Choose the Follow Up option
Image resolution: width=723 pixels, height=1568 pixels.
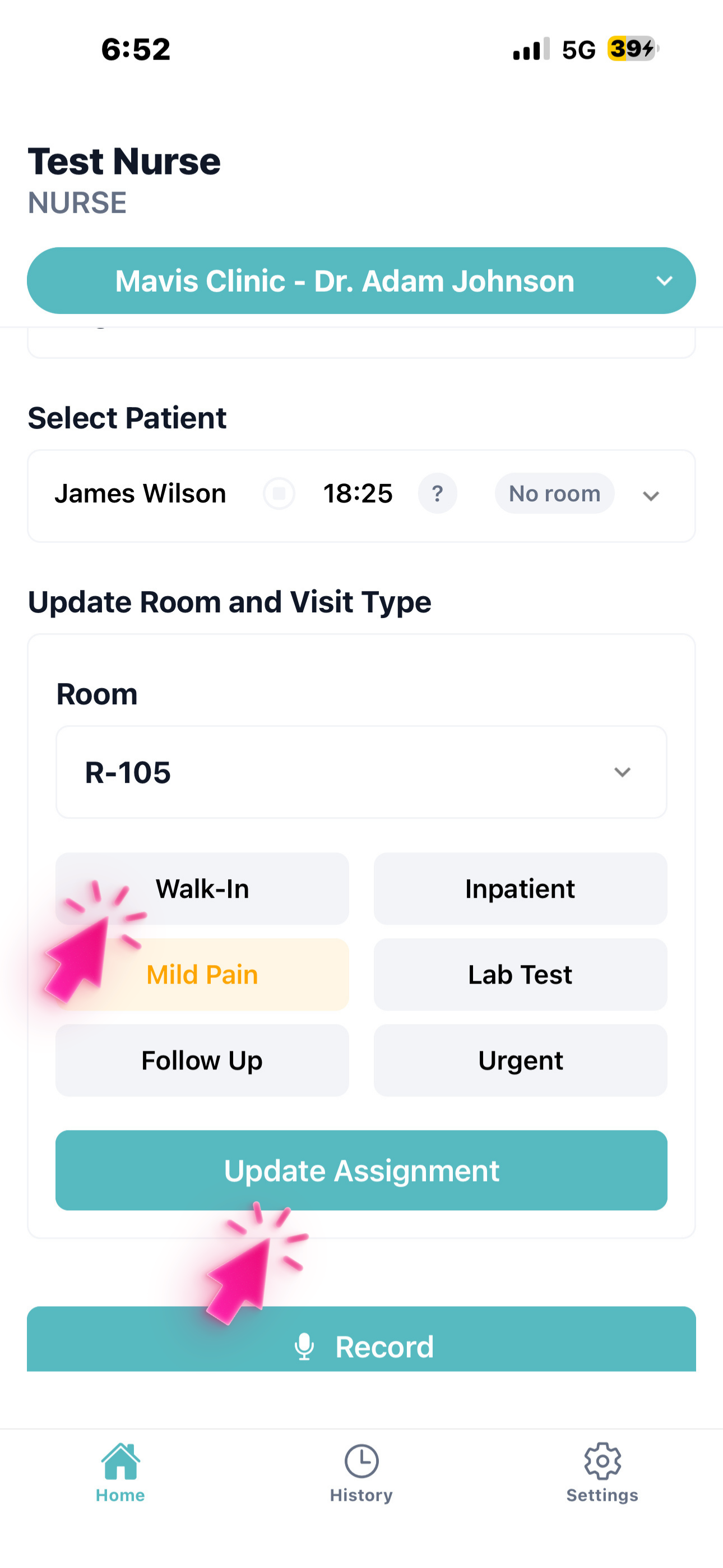[202, 1060]
